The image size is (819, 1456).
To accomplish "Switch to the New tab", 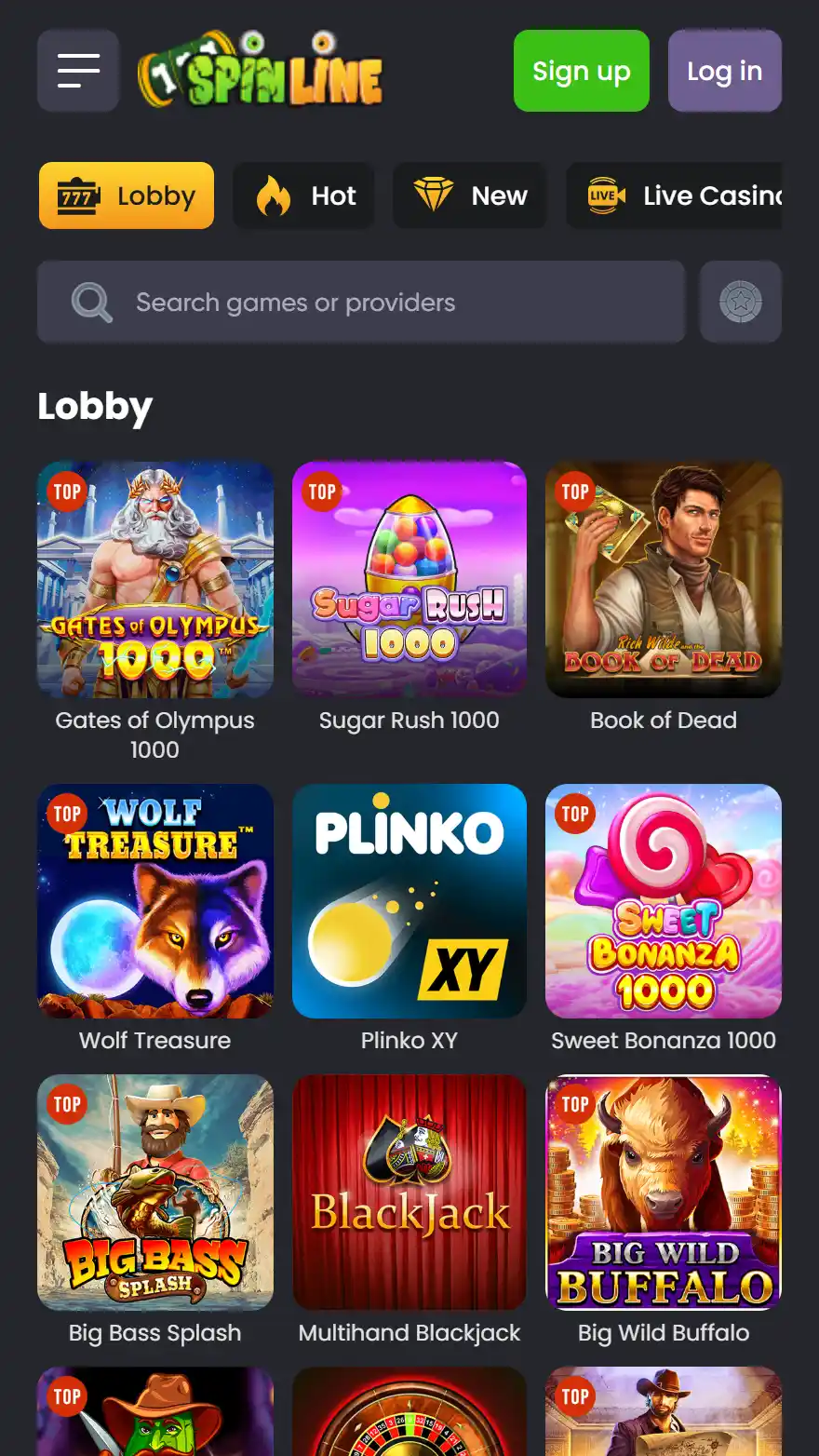I will coord(470,195).
